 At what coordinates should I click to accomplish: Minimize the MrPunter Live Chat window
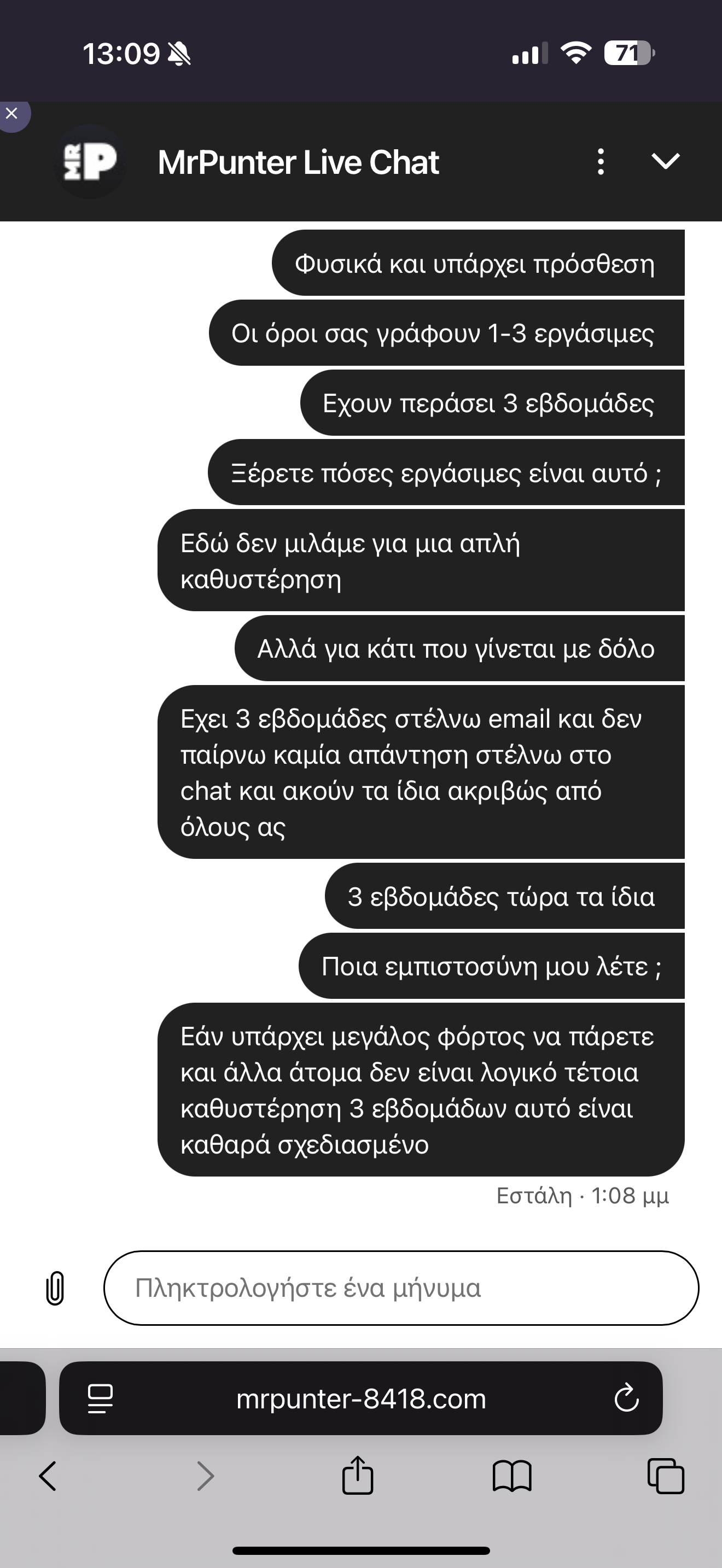pos(665,162)
